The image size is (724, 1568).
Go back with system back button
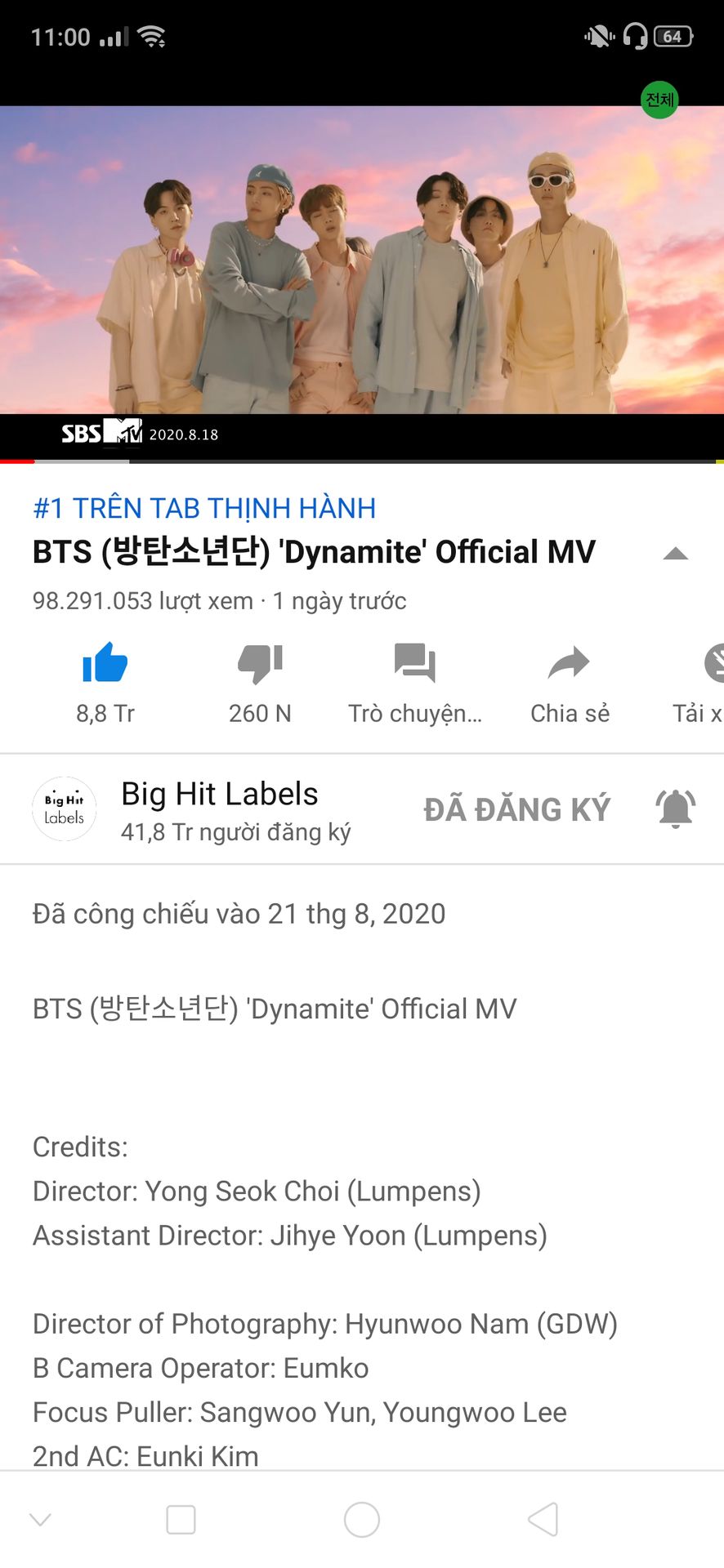click(x=543, y=1519)
